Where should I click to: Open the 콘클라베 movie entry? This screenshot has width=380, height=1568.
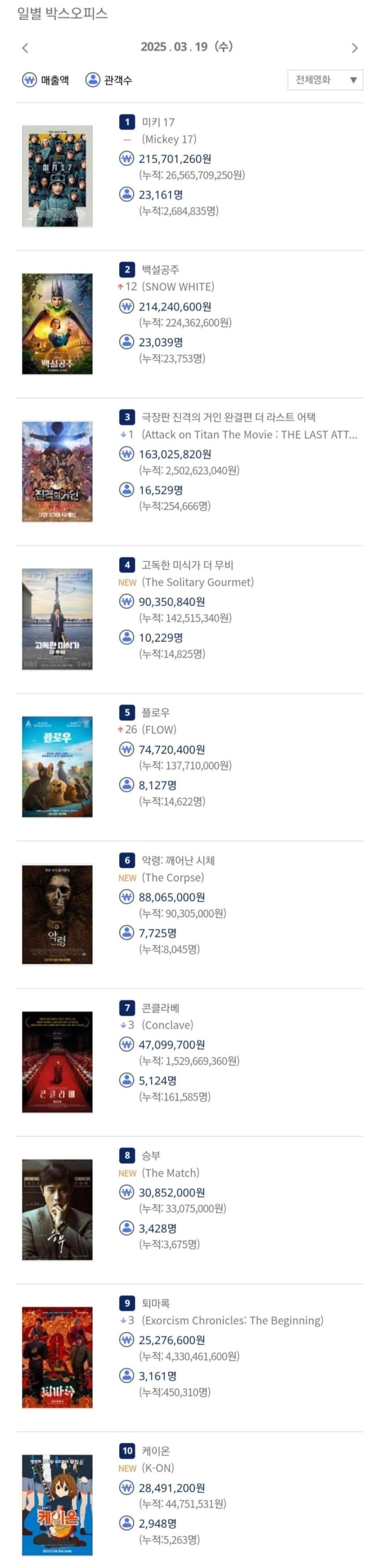coord(161,1008)
